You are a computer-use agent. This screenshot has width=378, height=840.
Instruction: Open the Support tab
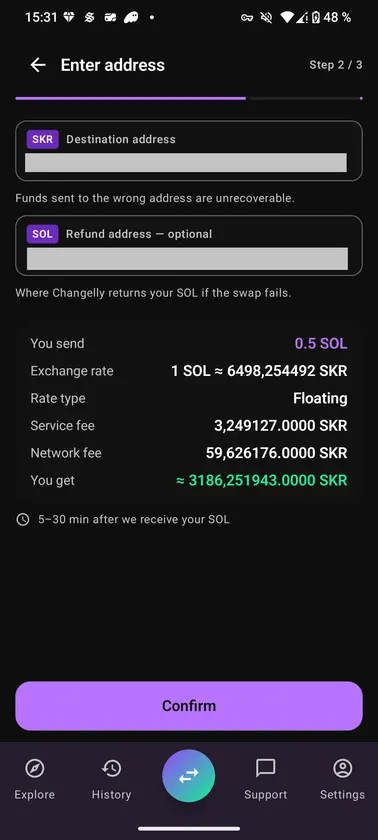(266, 779)
